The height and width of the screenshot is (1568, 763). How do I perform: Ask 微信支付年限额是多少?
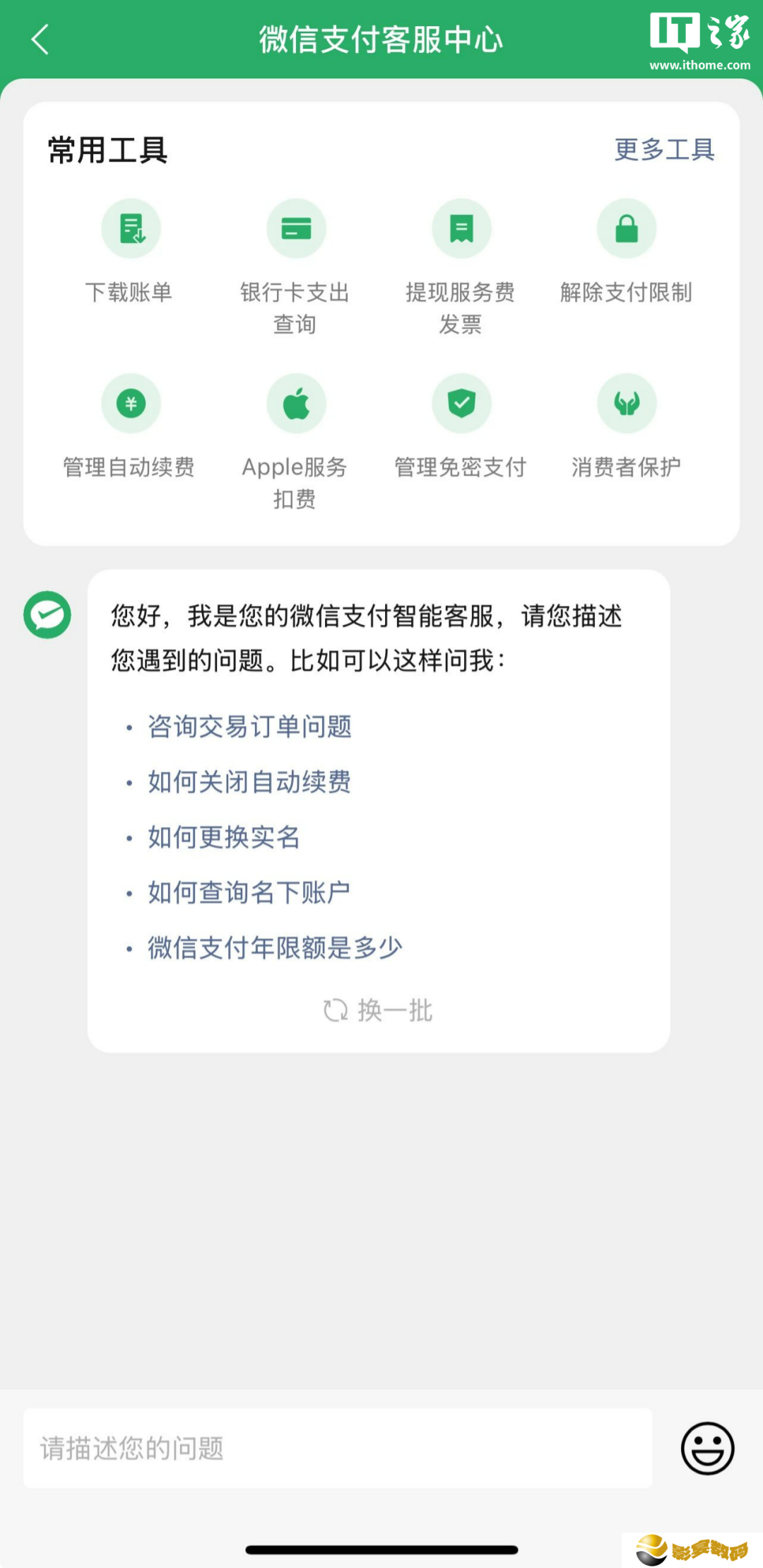click(x=275, y=947)
